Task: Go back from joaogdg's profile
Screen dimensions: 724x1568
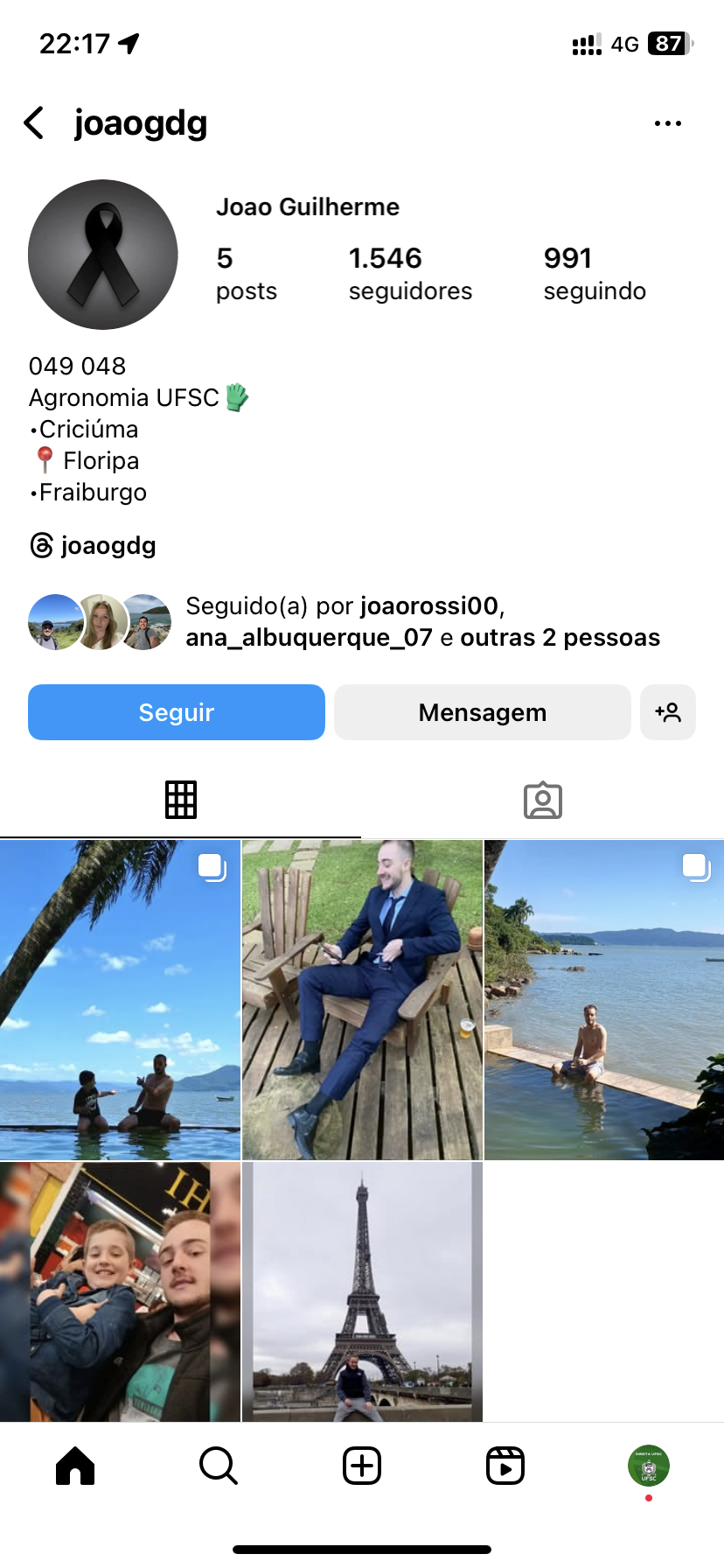Action: [x=34, y=123]
